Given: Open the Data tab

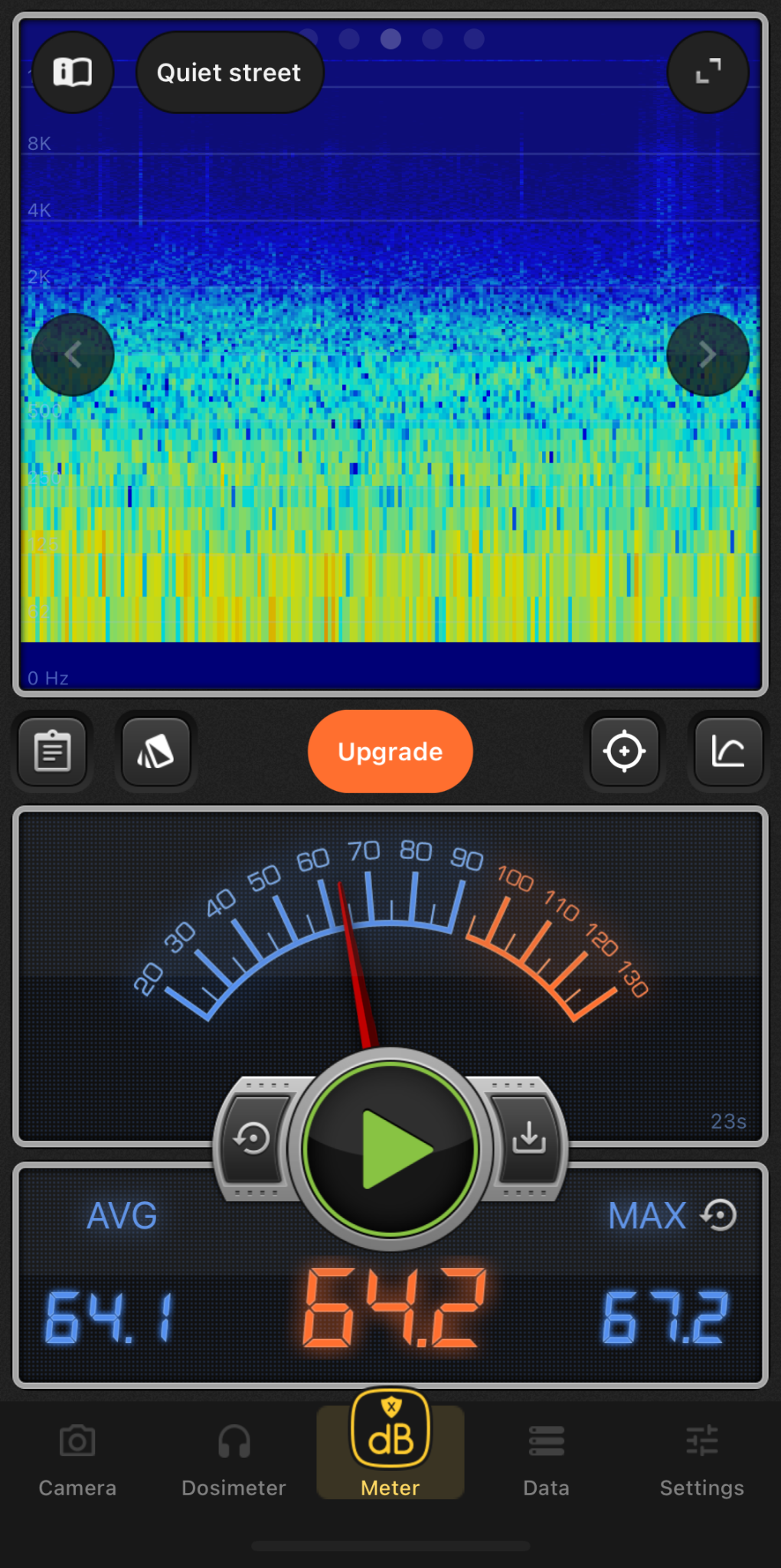Looking at the screenshot, I should coord(546,1460).
